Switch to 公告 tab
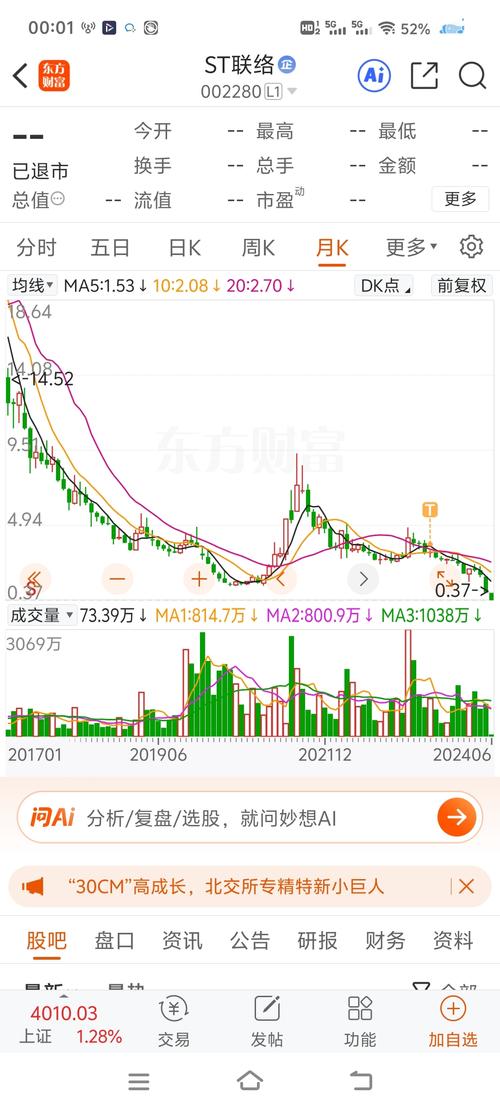The height and width of the screenshot is (1111, 500). click(x=249, y=940)
